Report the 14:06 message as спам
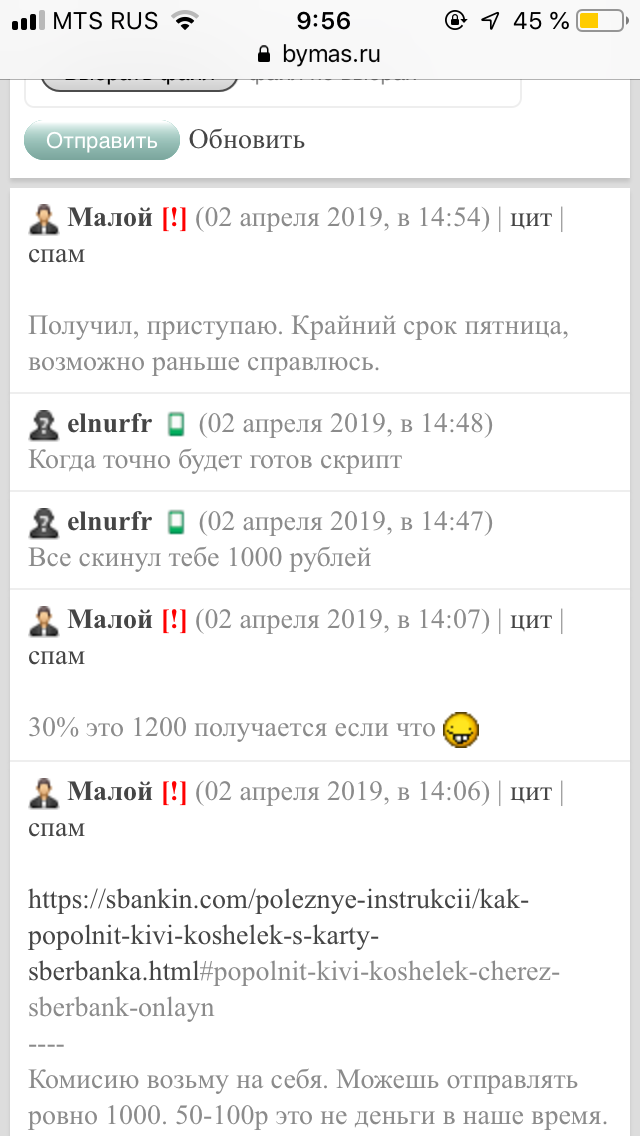This screenshot has width=640, height=1136. [x=56, y=828]
